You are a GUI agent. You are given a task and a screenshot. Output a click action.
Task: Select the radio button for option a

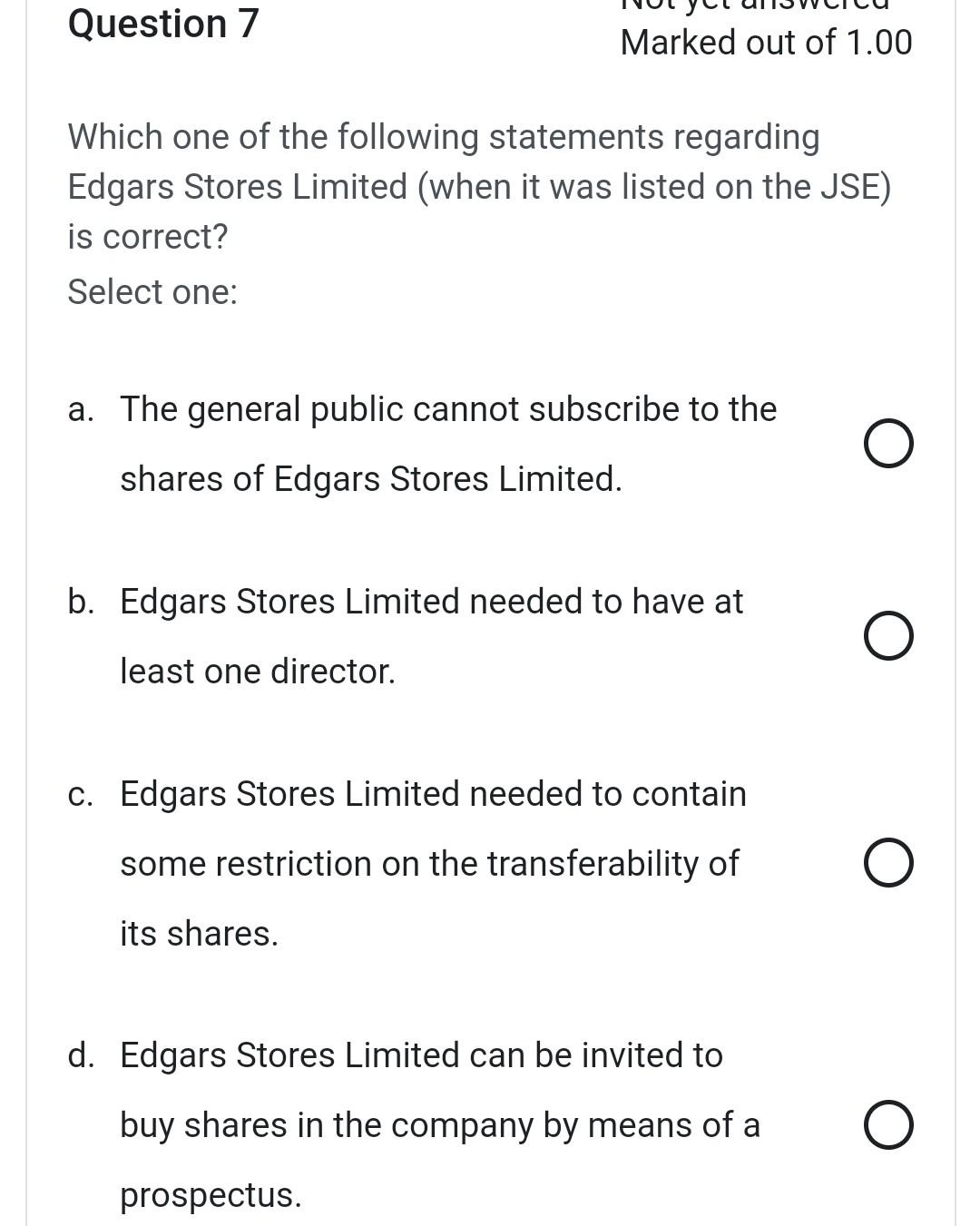point(887,444)
